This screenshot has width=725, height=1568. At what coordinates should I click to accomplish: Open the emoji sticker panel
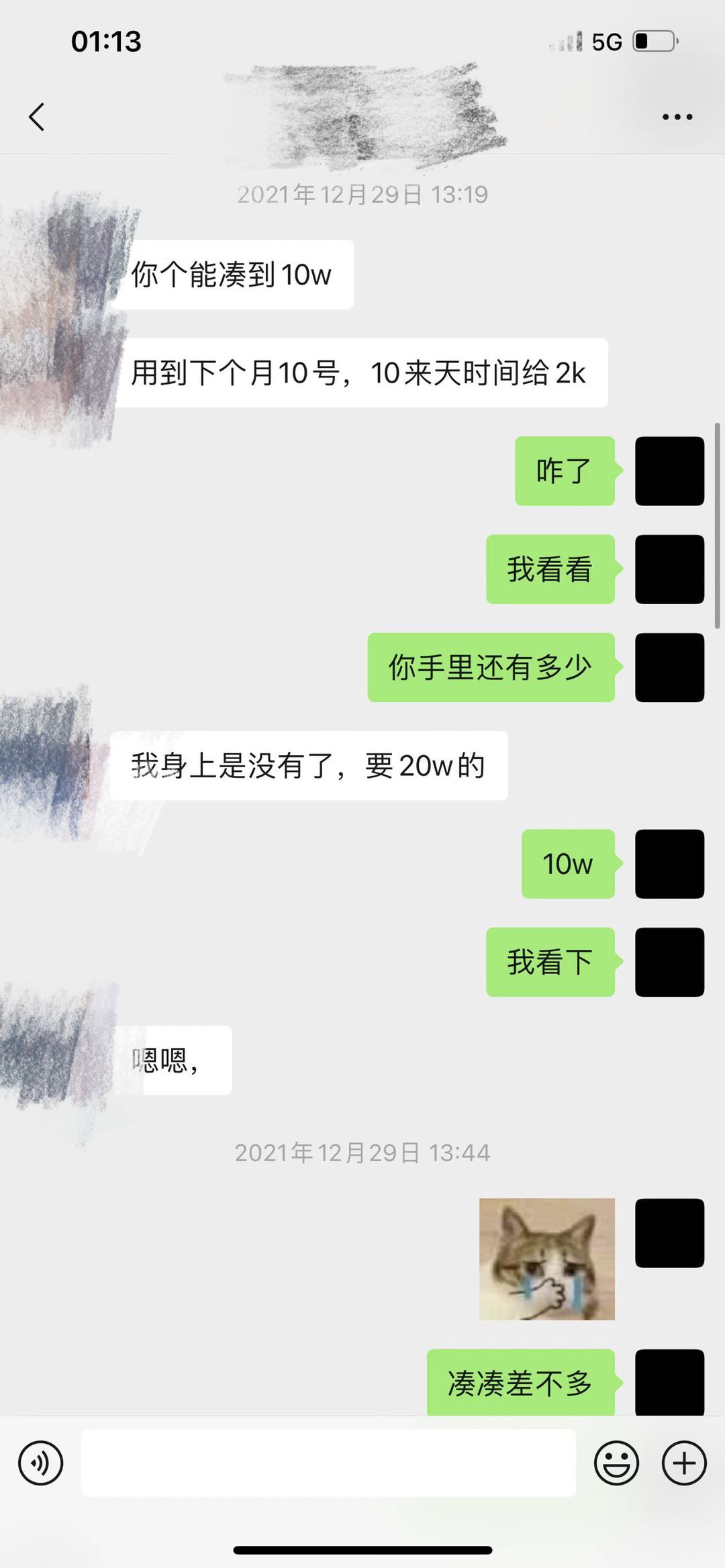click(x=616, y=1463)
